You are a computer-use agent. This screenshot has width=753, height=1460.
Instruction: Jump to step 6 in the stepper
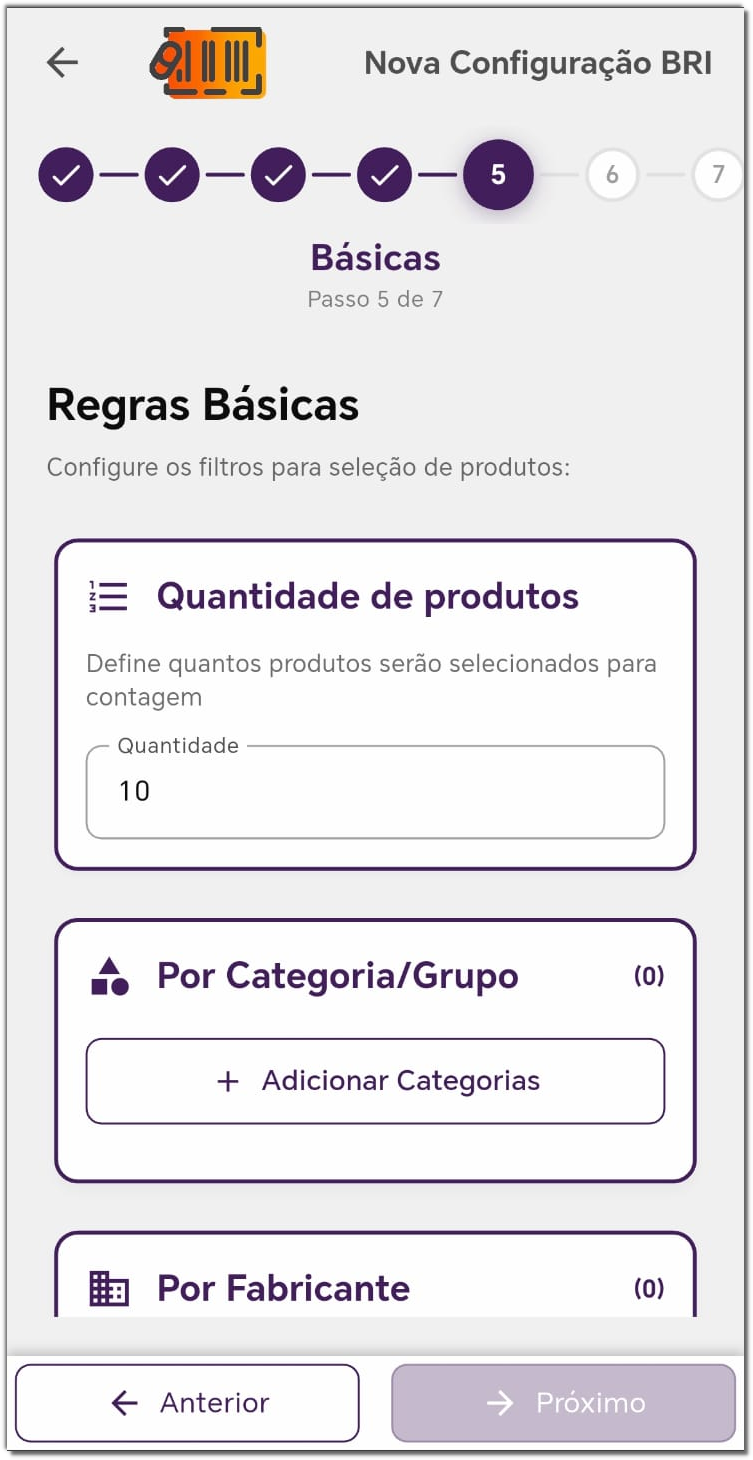tap(612, 175)
